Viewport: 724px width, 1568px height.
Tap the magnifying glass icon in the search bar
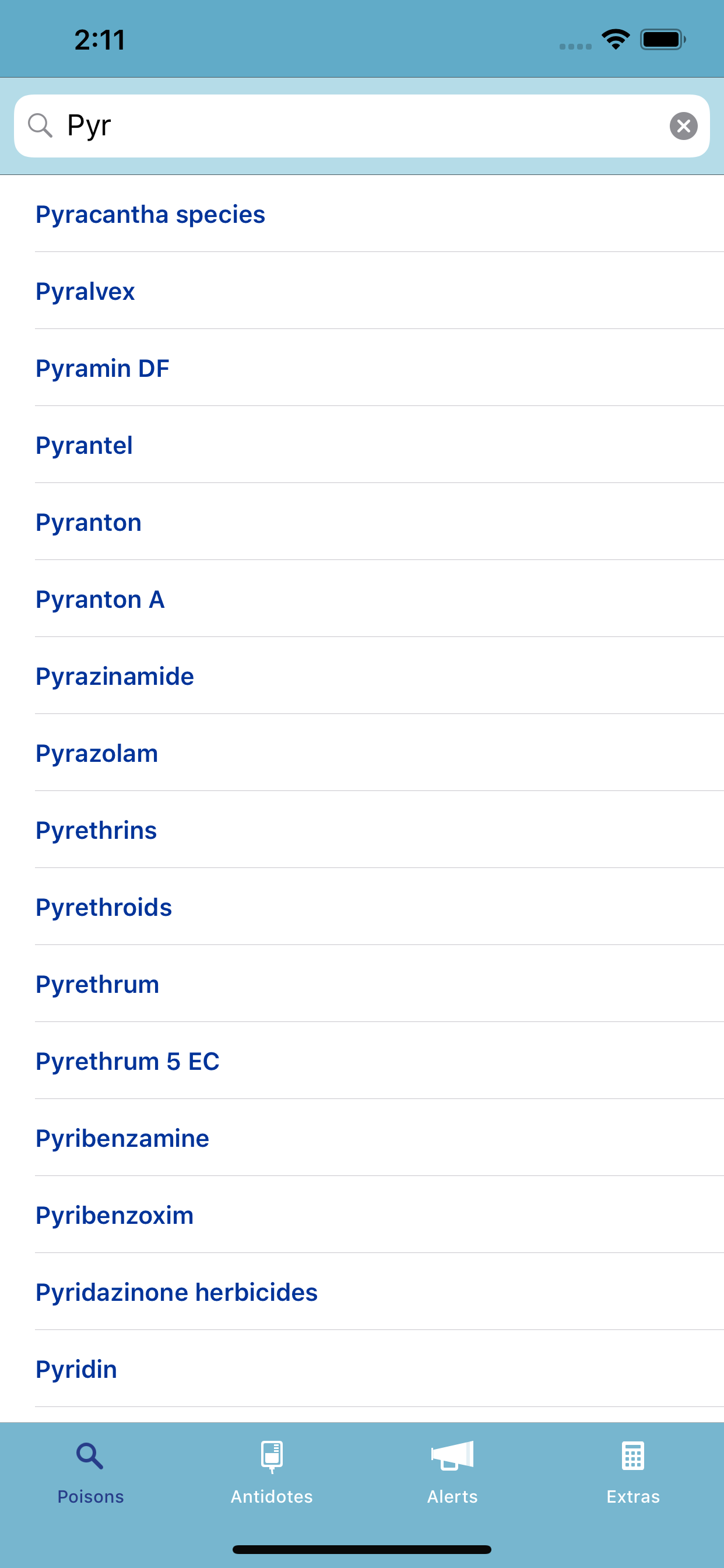40,125
